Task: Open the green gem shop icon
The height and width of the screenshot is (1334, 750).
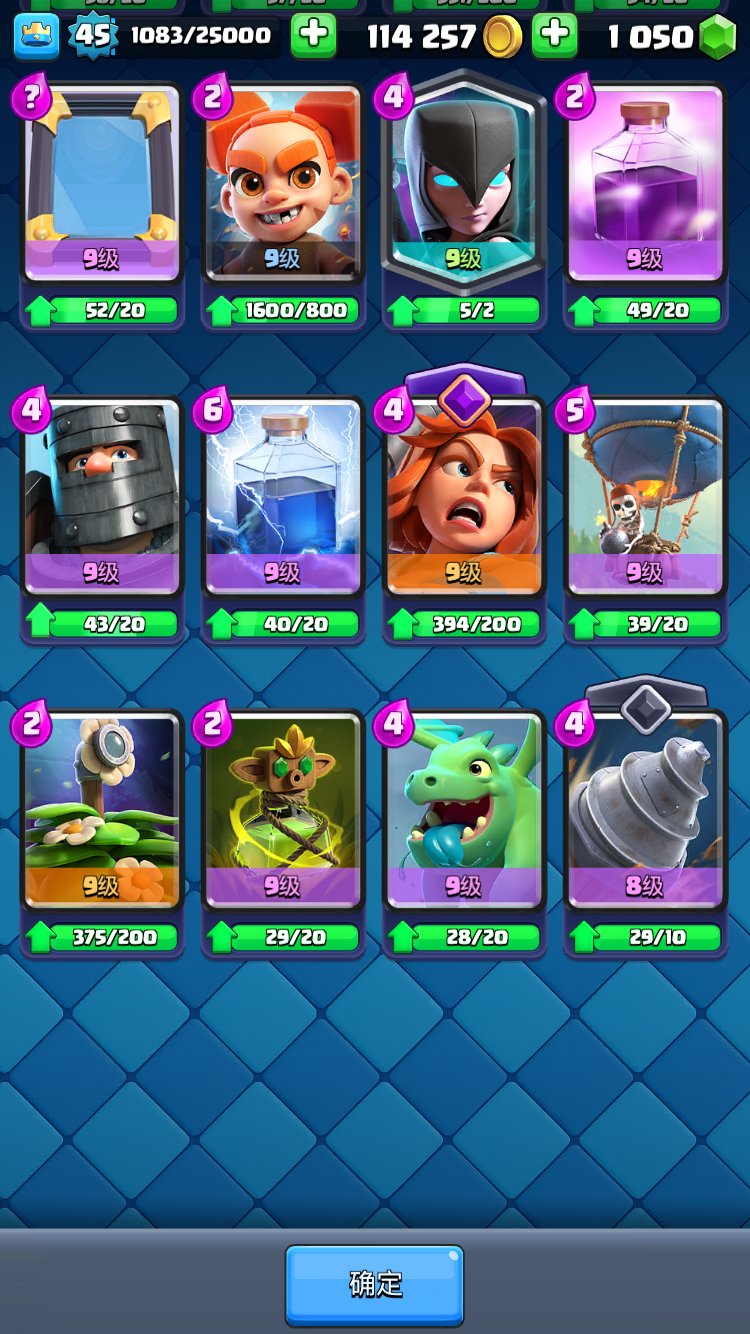Action: 716,38
